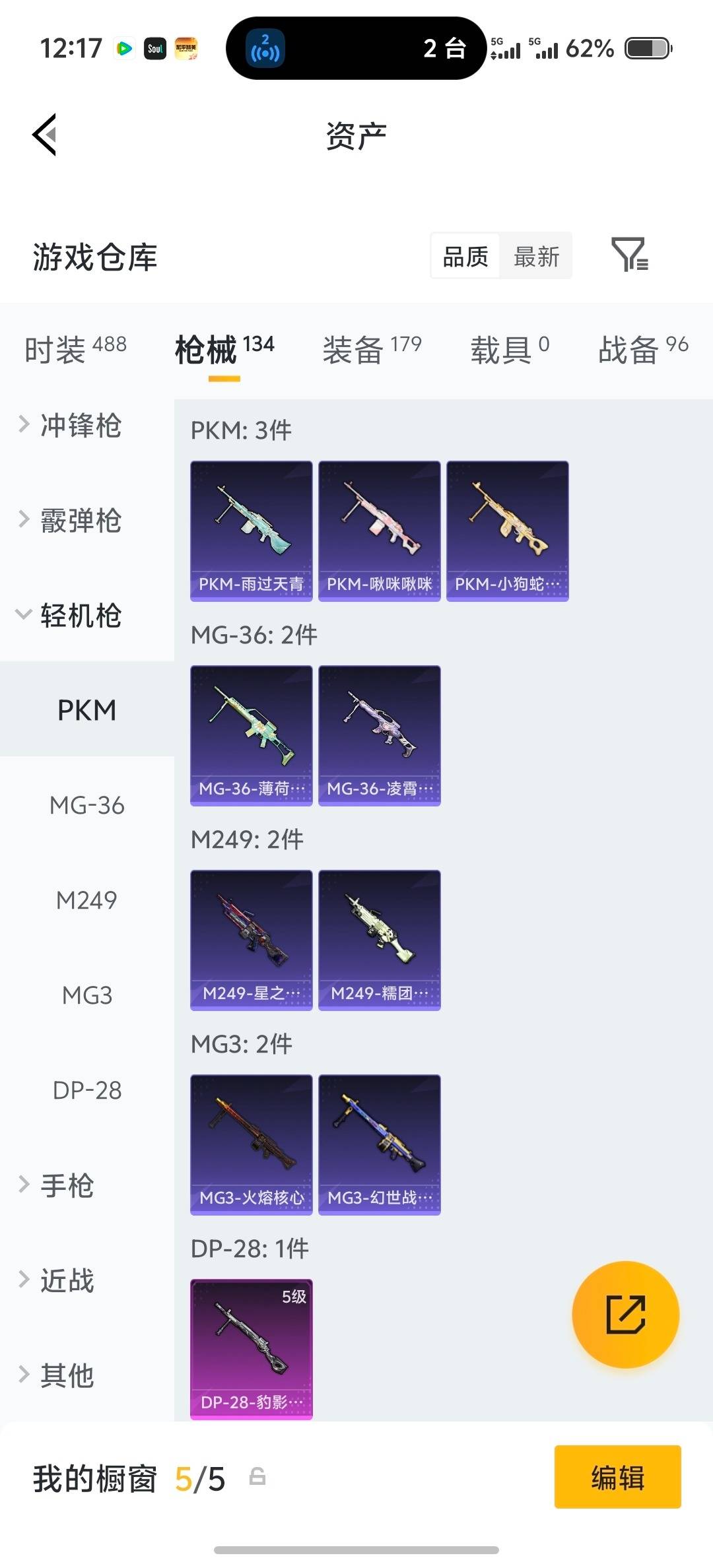713x1568 pixels.
Task: Open the PKM-雨过天青 weapon card
Action: coord(251,531)
